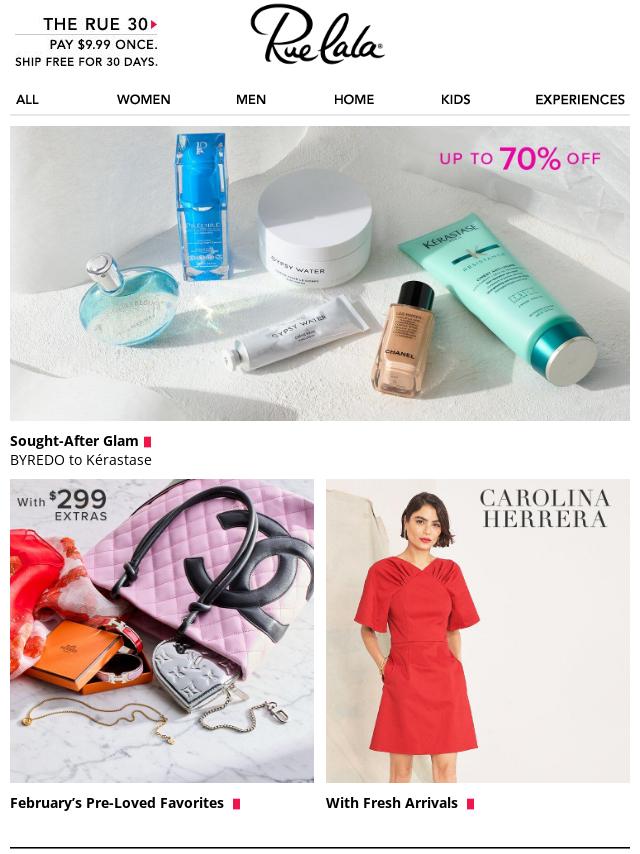Switch to the Women category

point(143,99)
